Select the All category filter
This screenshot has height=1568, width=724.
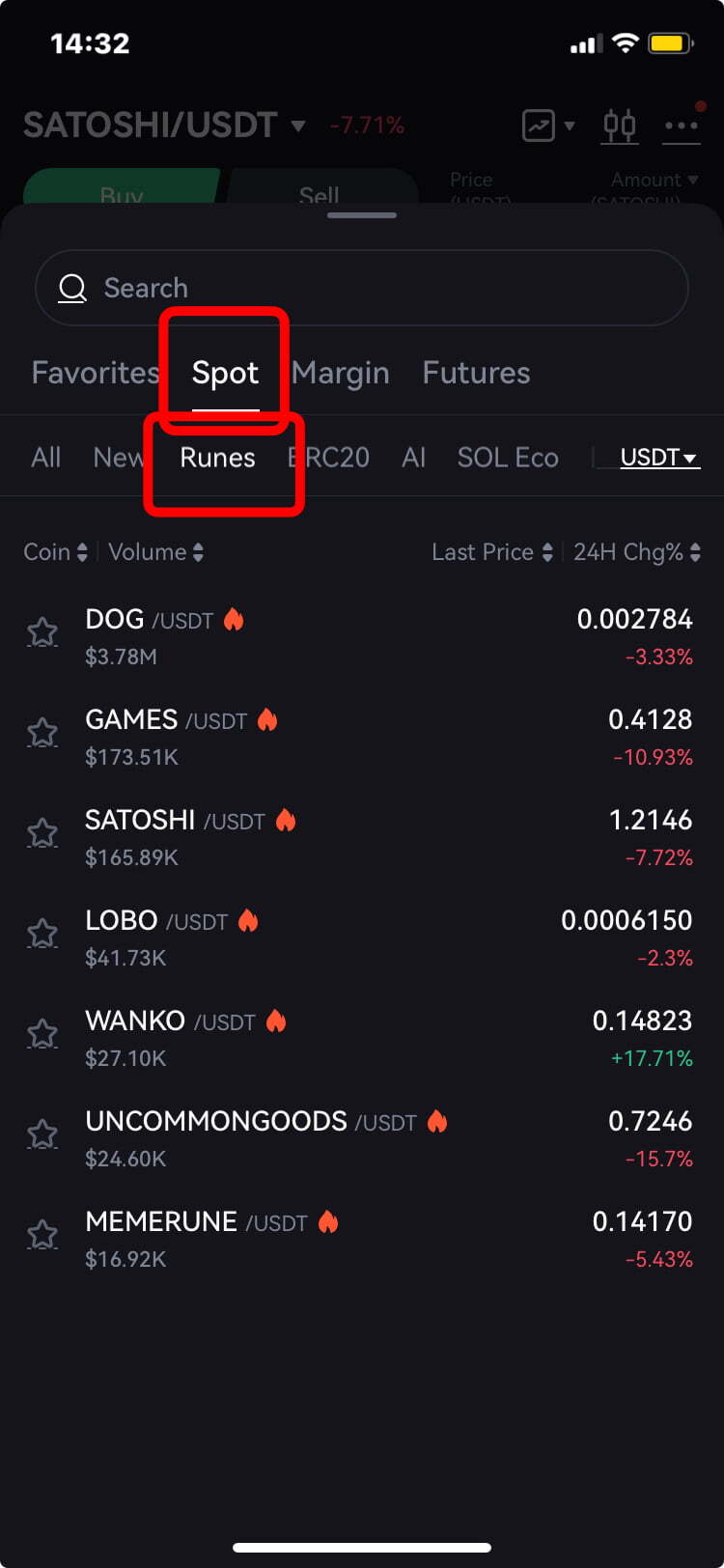(45, 457)
